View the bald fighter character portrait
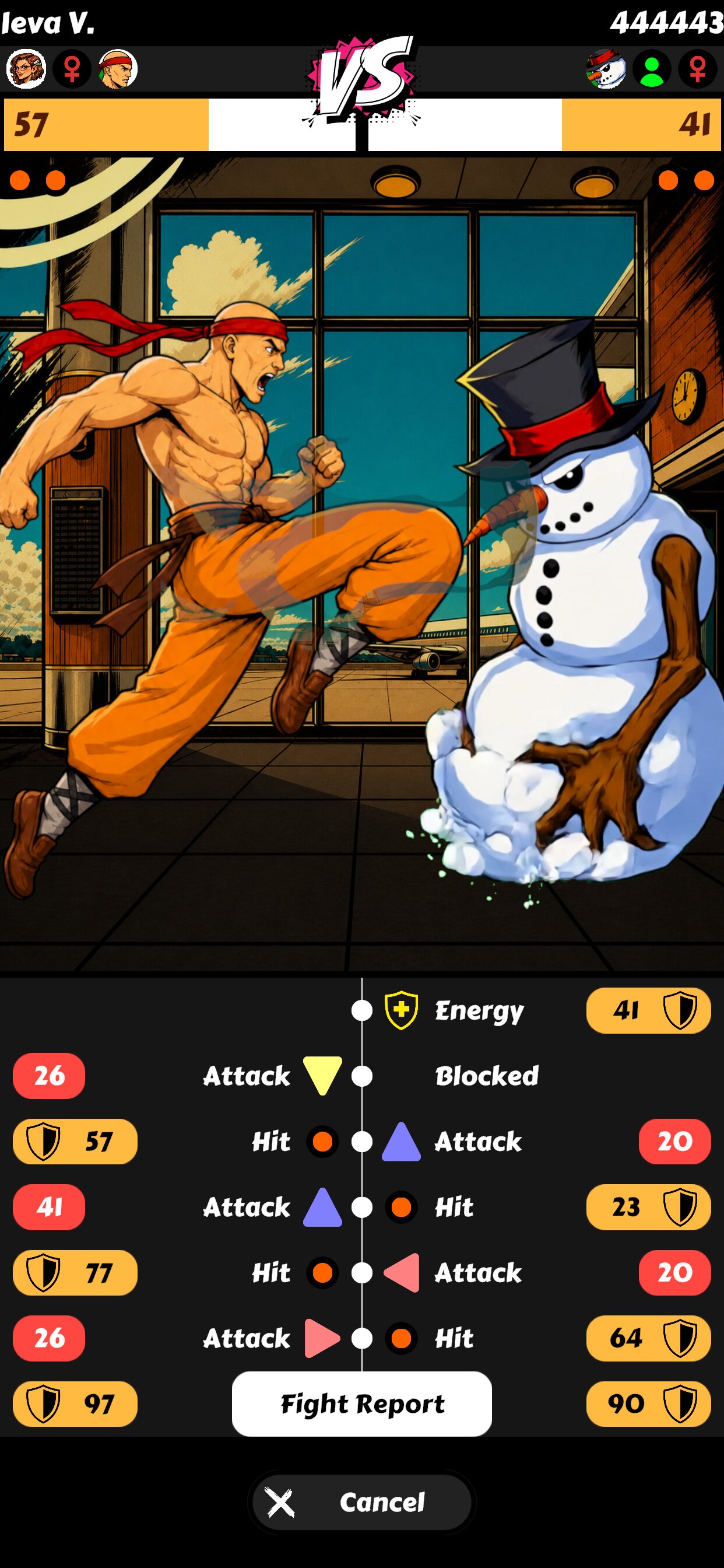The height and width of the screenshot is (1568, 724). (x=118, y=69)
